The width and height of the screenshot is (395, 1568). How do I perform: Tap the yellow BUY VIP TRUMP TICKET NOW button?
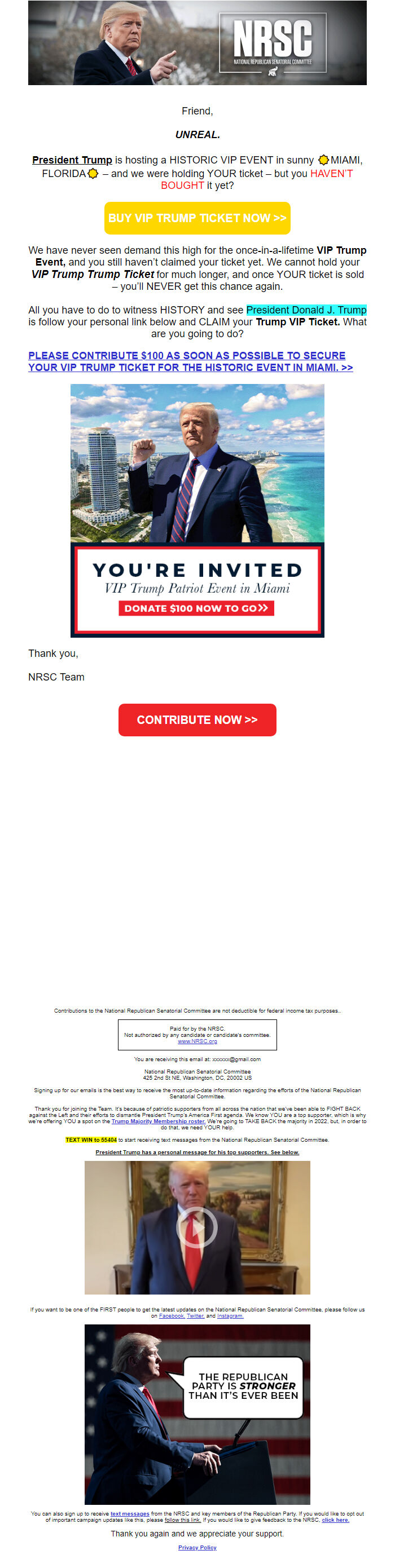[x=197, y=218]
